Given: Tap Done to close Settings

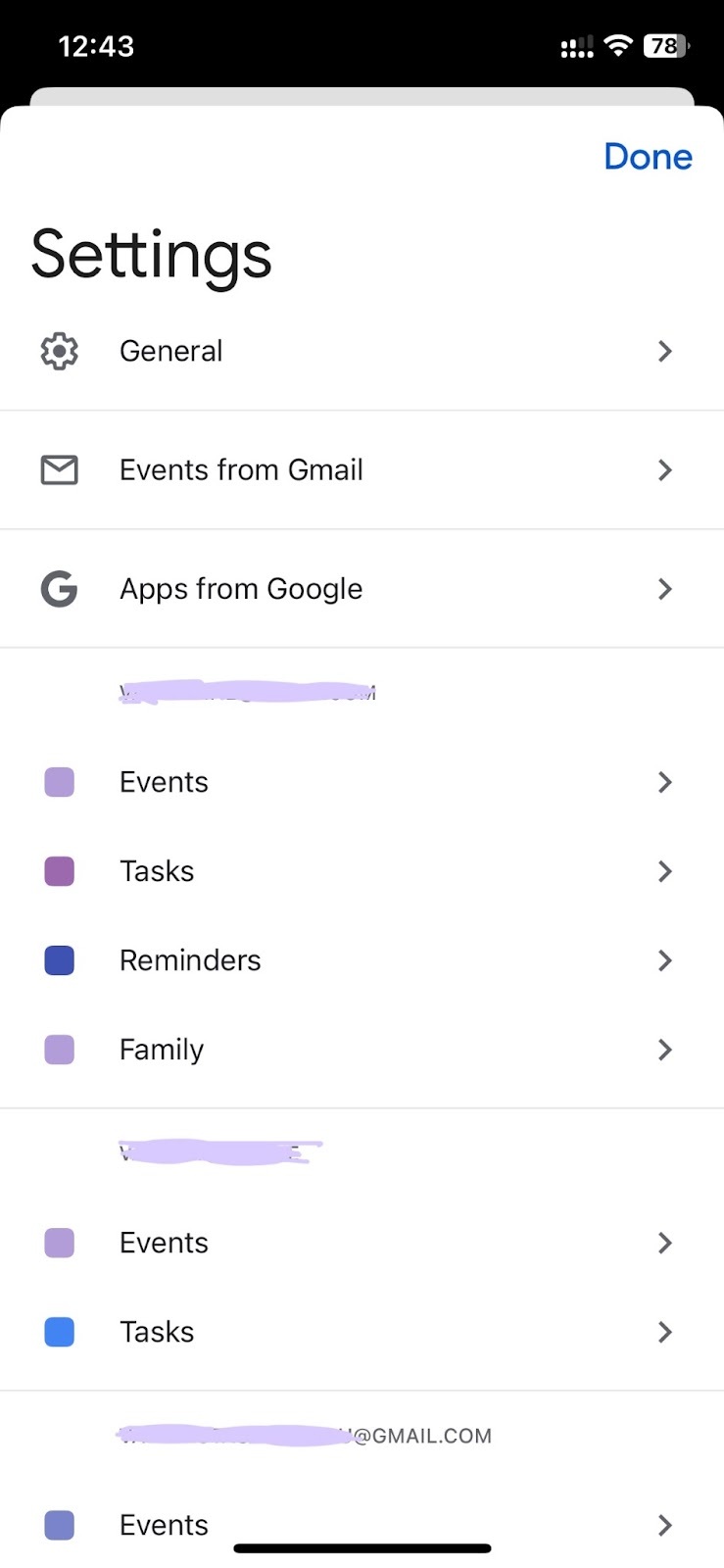Looking at the screenshot, I should (648, 157).
